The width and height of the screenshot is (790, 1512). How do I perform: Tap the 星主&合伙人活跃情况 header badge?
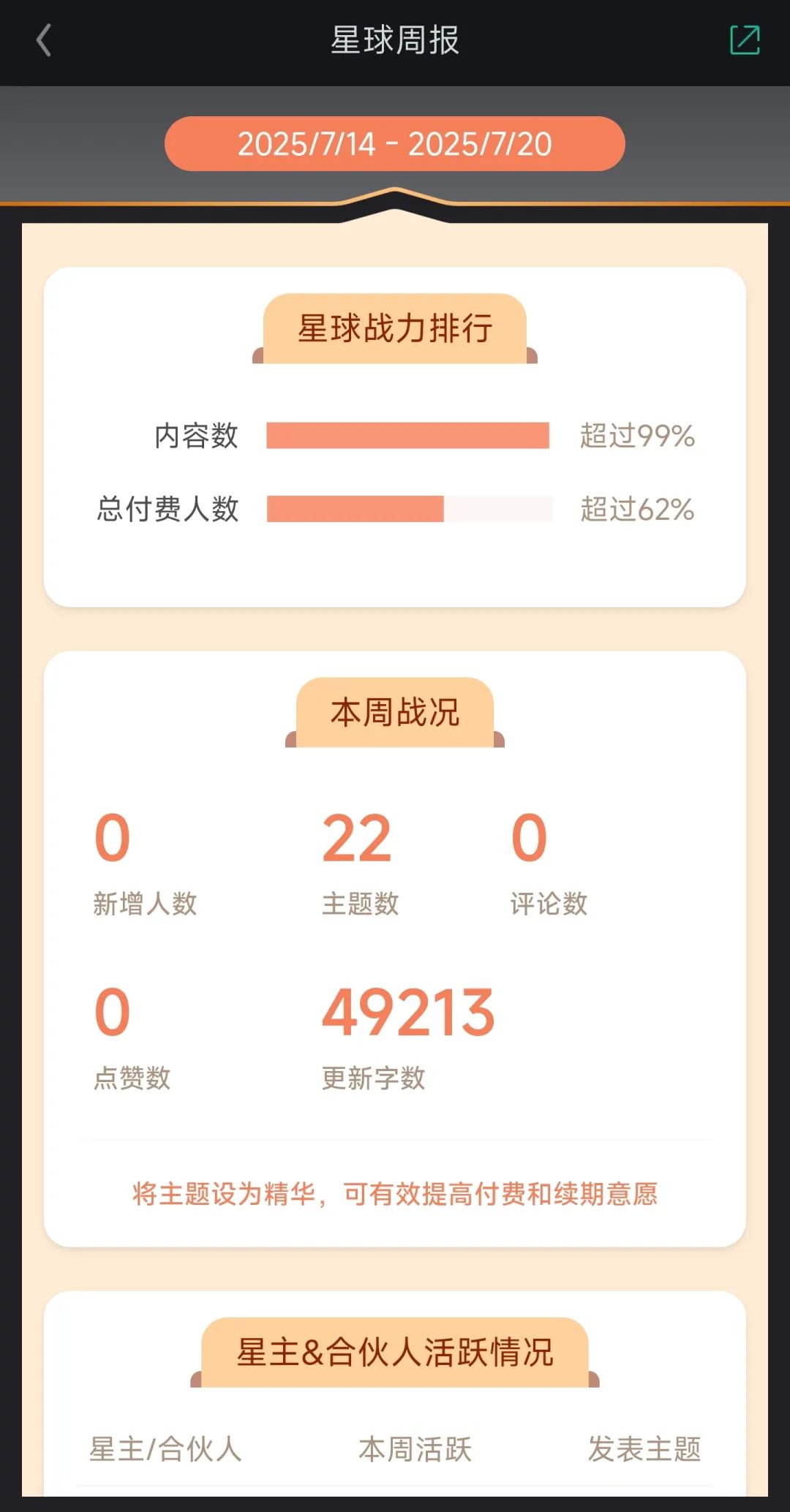click(x=394, y=1350)
